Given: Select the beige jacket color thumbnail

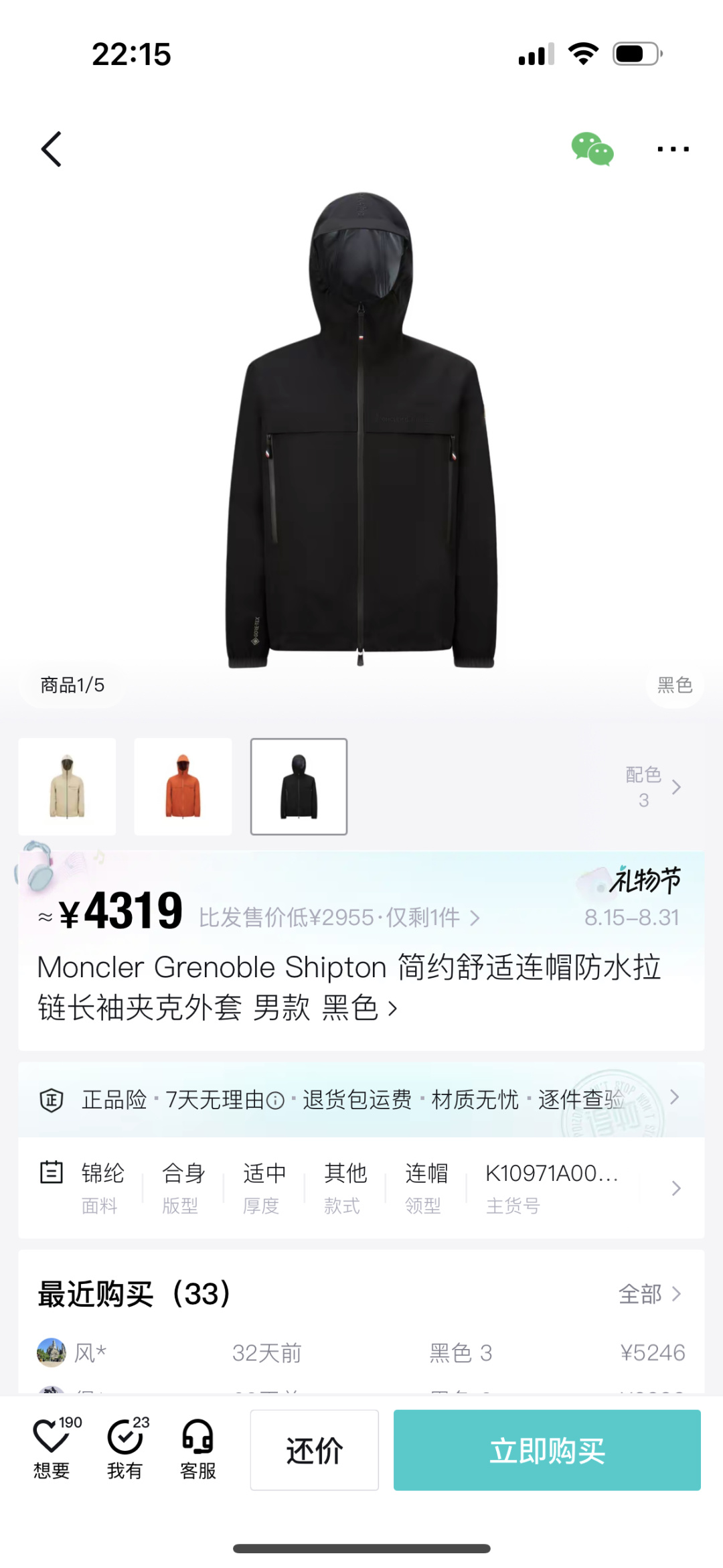Looking at the screenshot, I should pyautogui.click(x=67, y=786).
